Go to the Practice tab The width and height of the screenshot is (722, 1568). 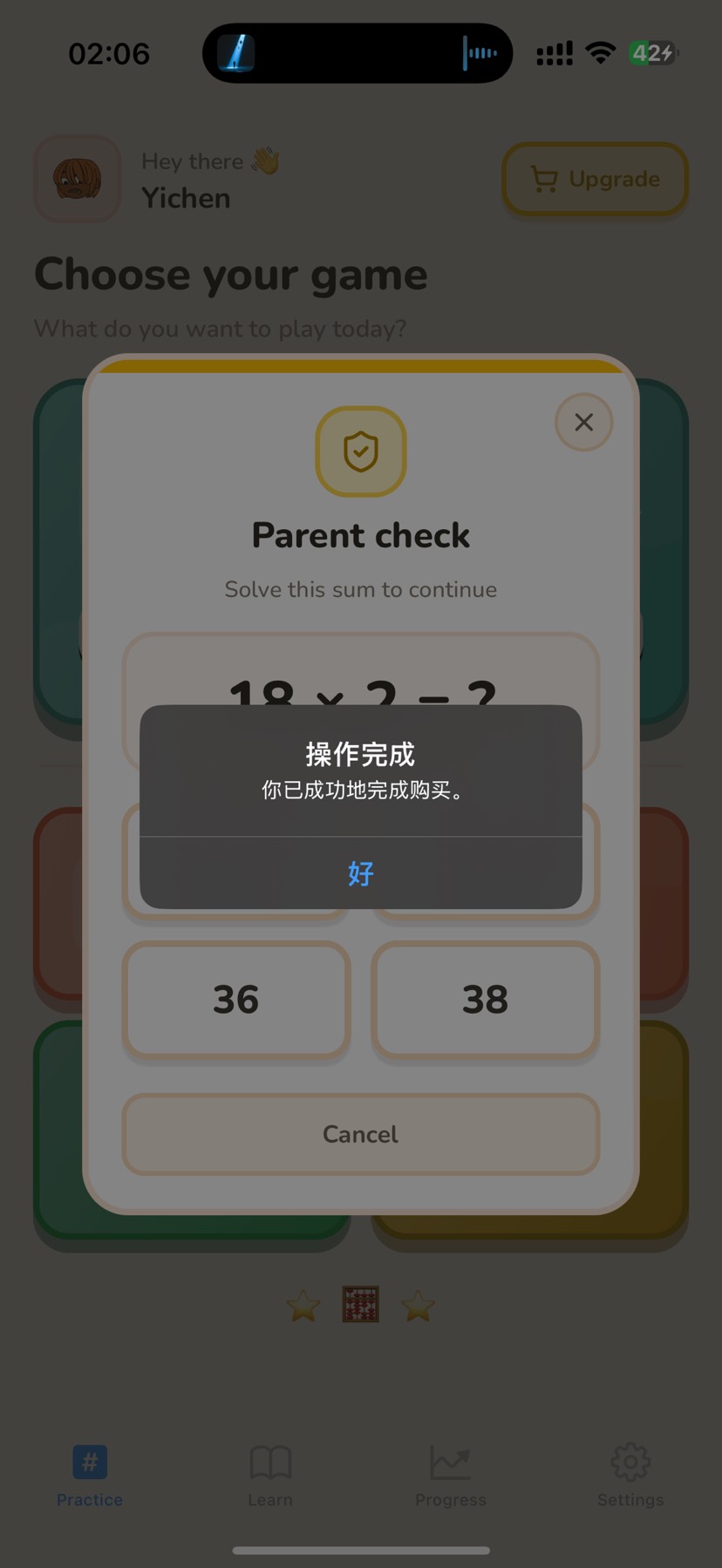click(90, 1475)
